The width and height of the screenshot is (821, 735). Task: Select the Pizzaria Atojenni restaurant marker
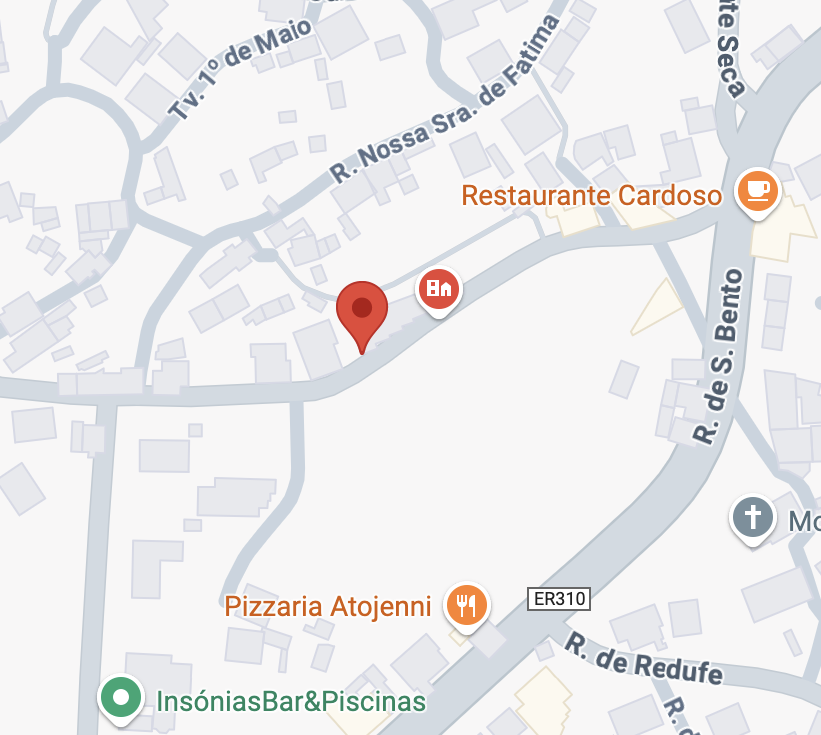(x=466, y=605)
